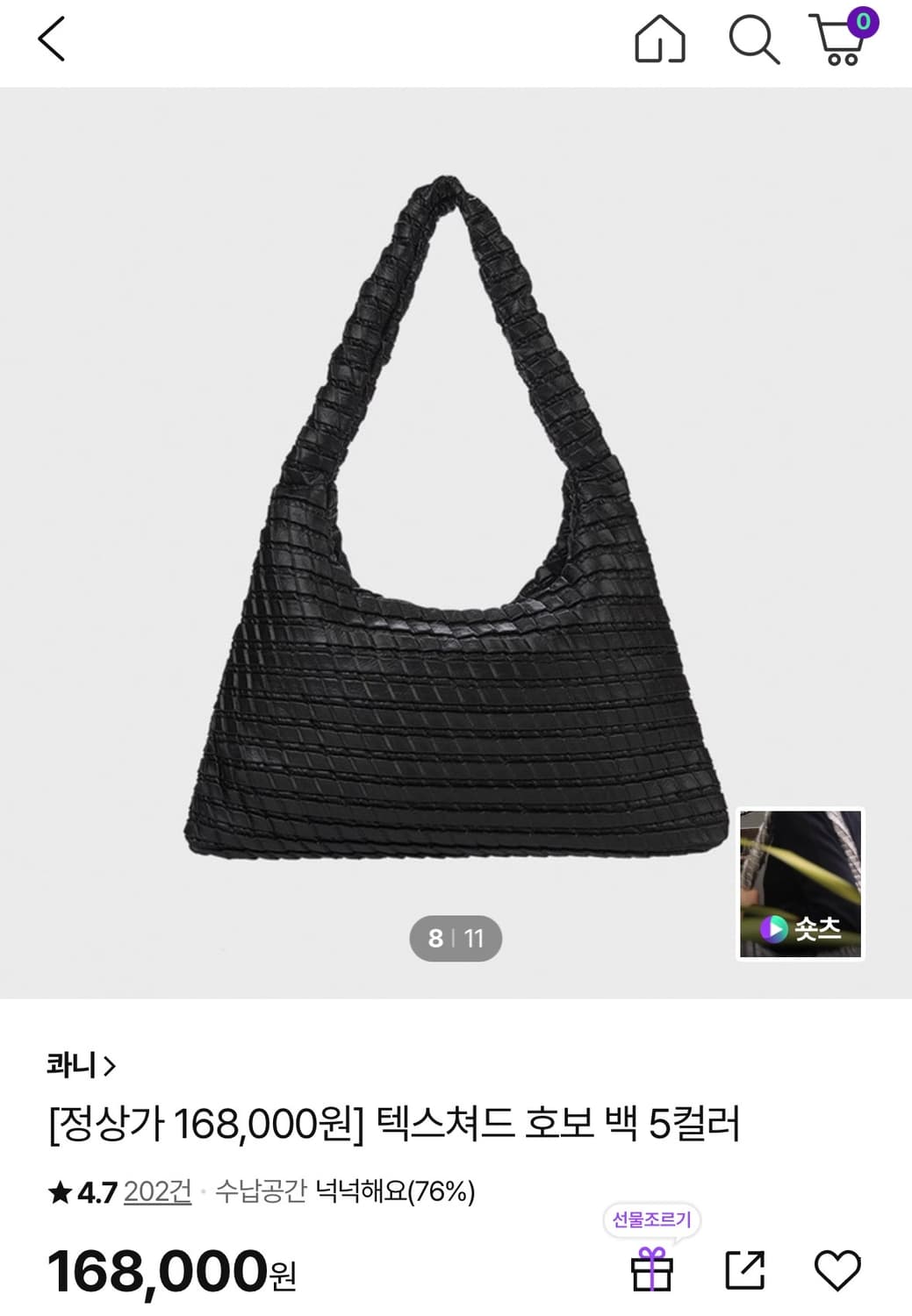Tap the 8 | 11 image counter
The width and height of the screenshot is (912, 1316).
pos(456,939)
